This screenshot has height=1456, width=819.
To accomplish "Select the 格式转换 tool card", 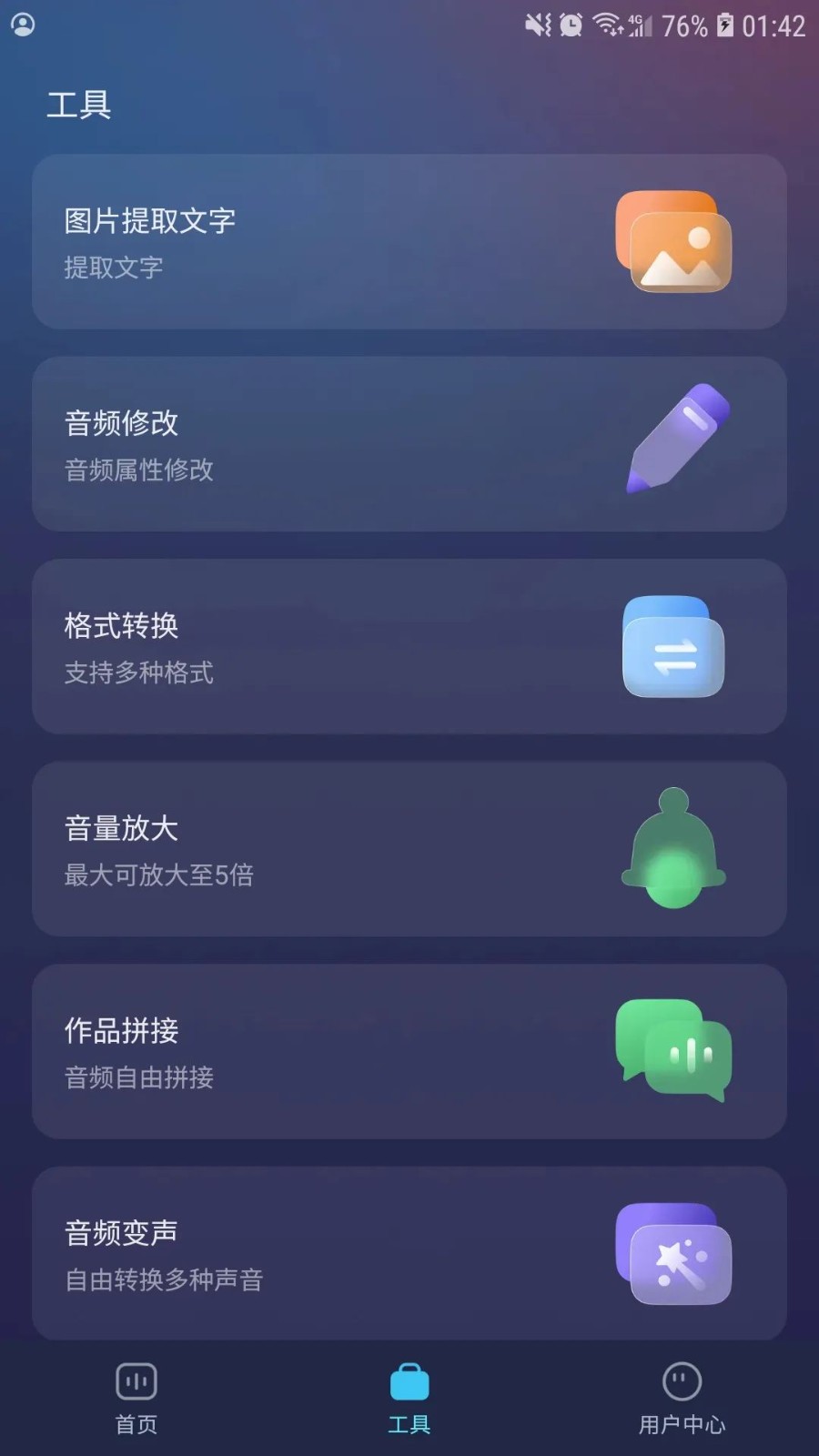I will (x=409, y=647).
